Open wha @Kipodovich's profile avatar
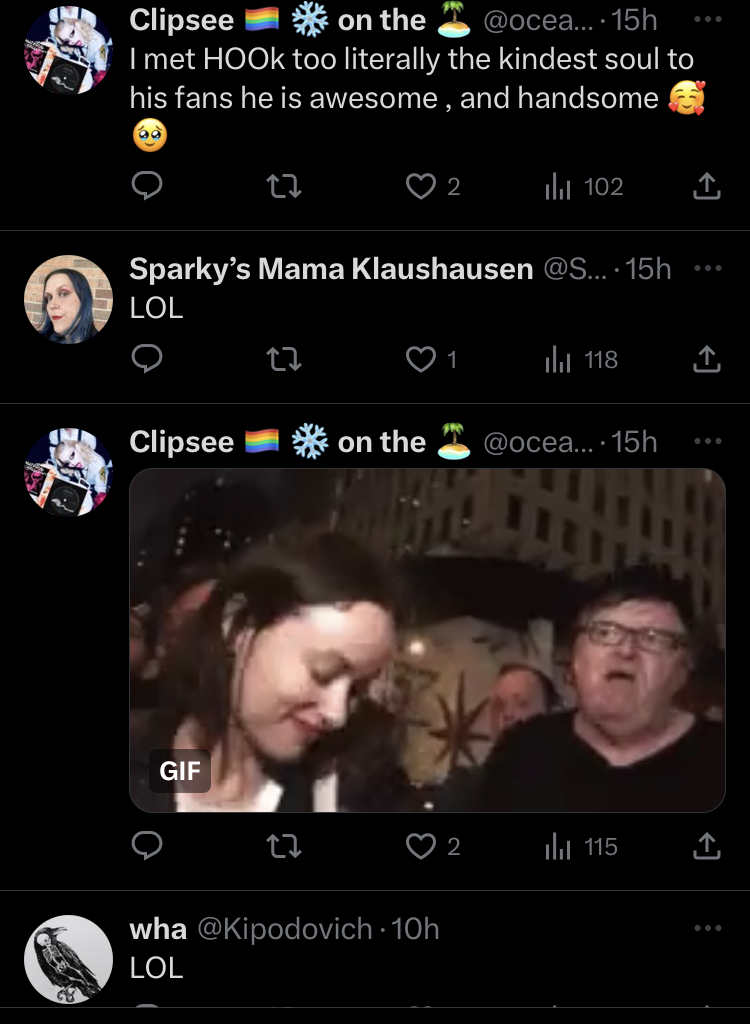The image size is (750, 1024). [68, 959]
